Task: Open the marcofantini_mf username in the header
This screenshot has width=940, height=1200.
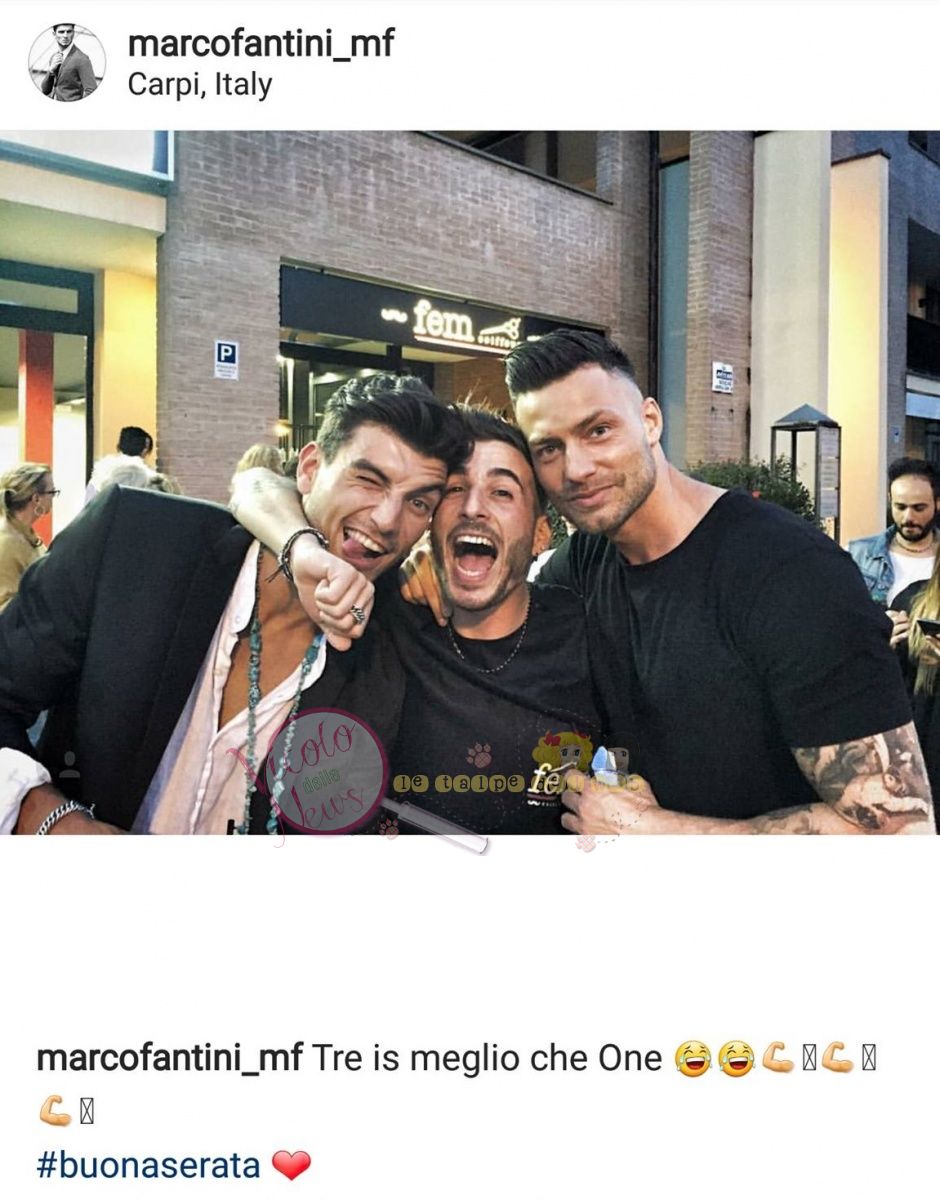Action: pos(260,43)
